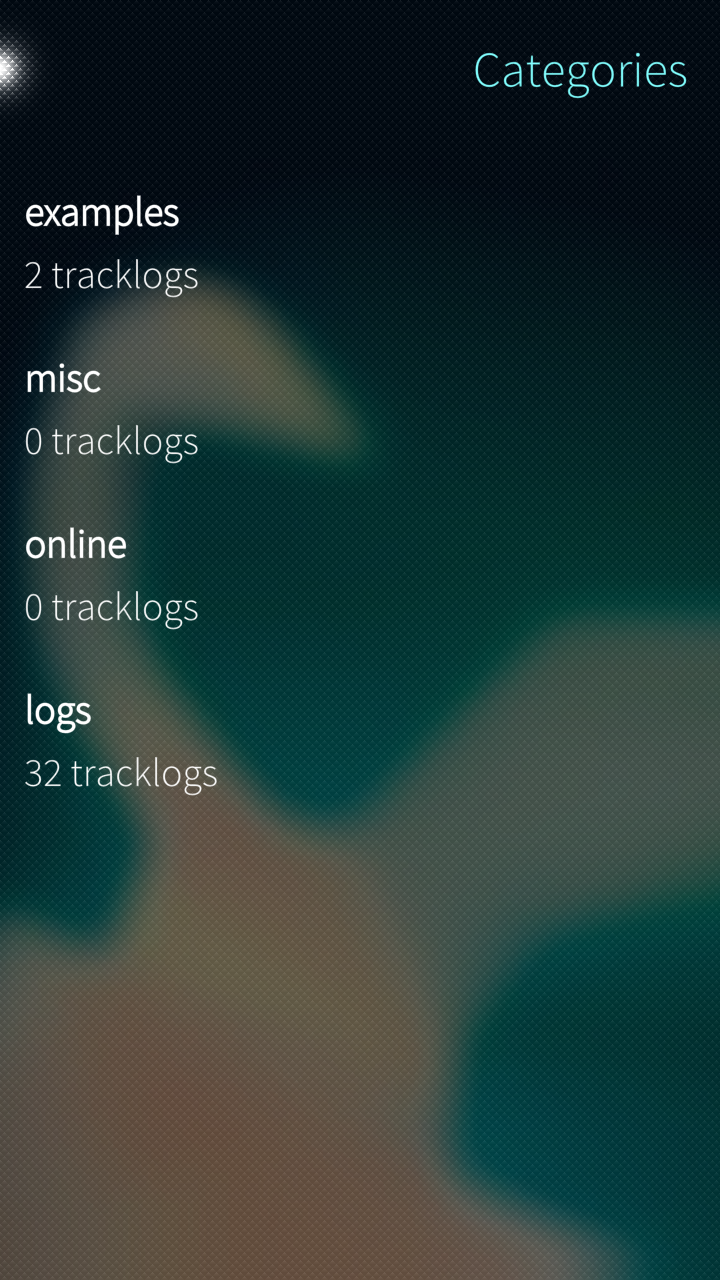Viewport: 720px width, 1280px height.
Task: Go back via the glowing page indicator
Action: pos(8,67)
